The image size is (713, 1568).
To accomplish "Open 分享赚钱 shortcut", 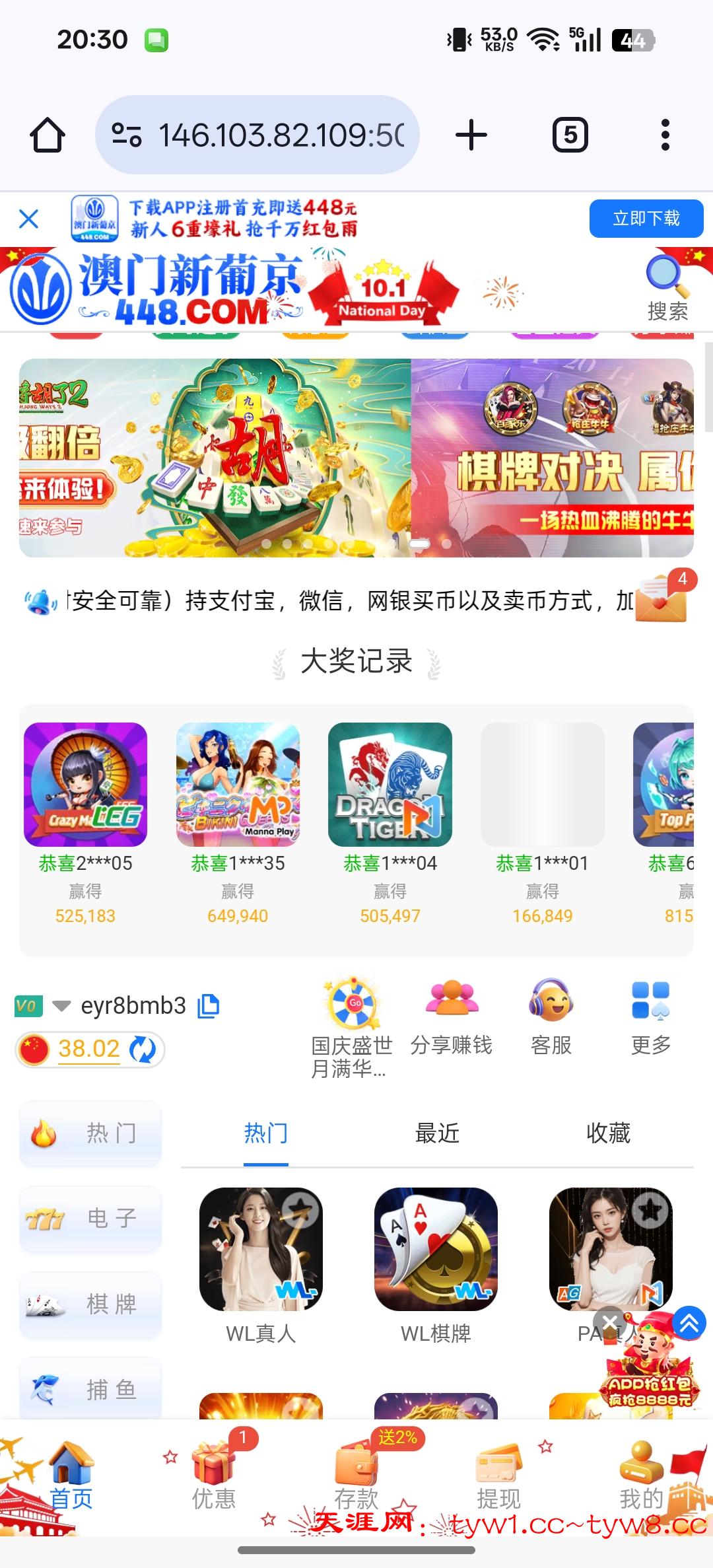I will click(452, 1017).
